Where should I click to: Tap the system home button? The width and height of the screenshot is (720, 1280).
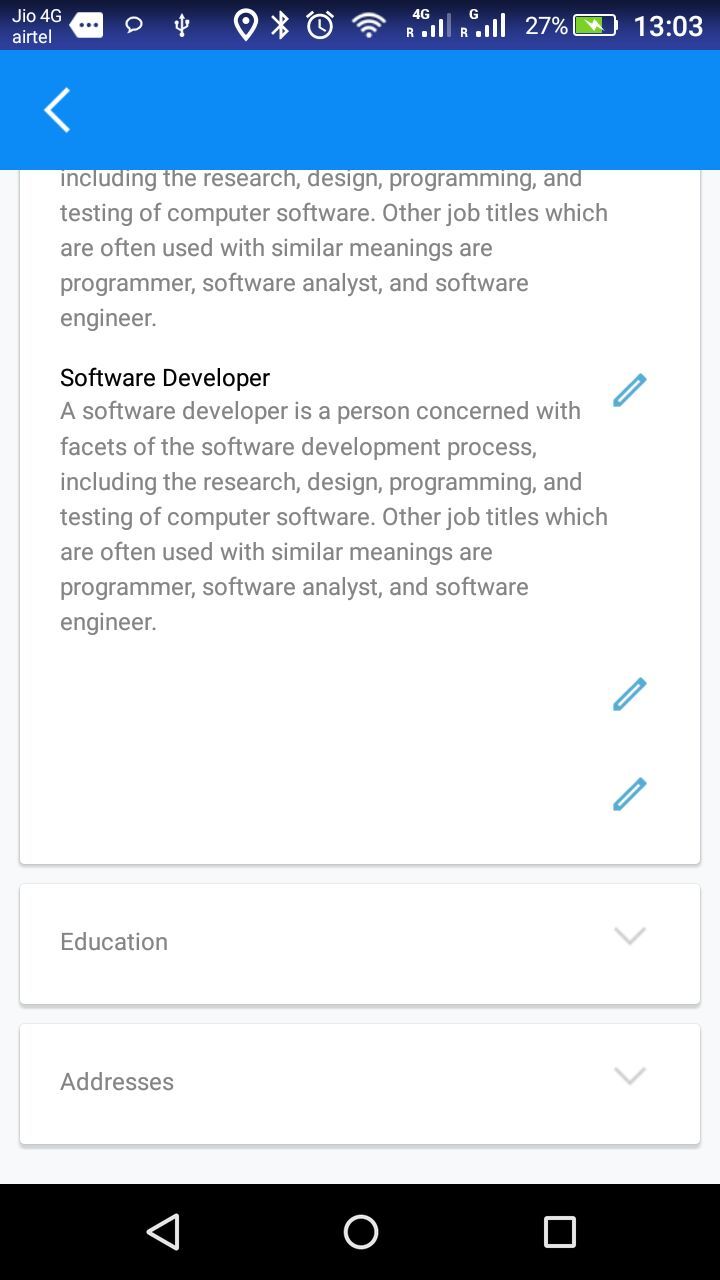(x=360, y=1232)
